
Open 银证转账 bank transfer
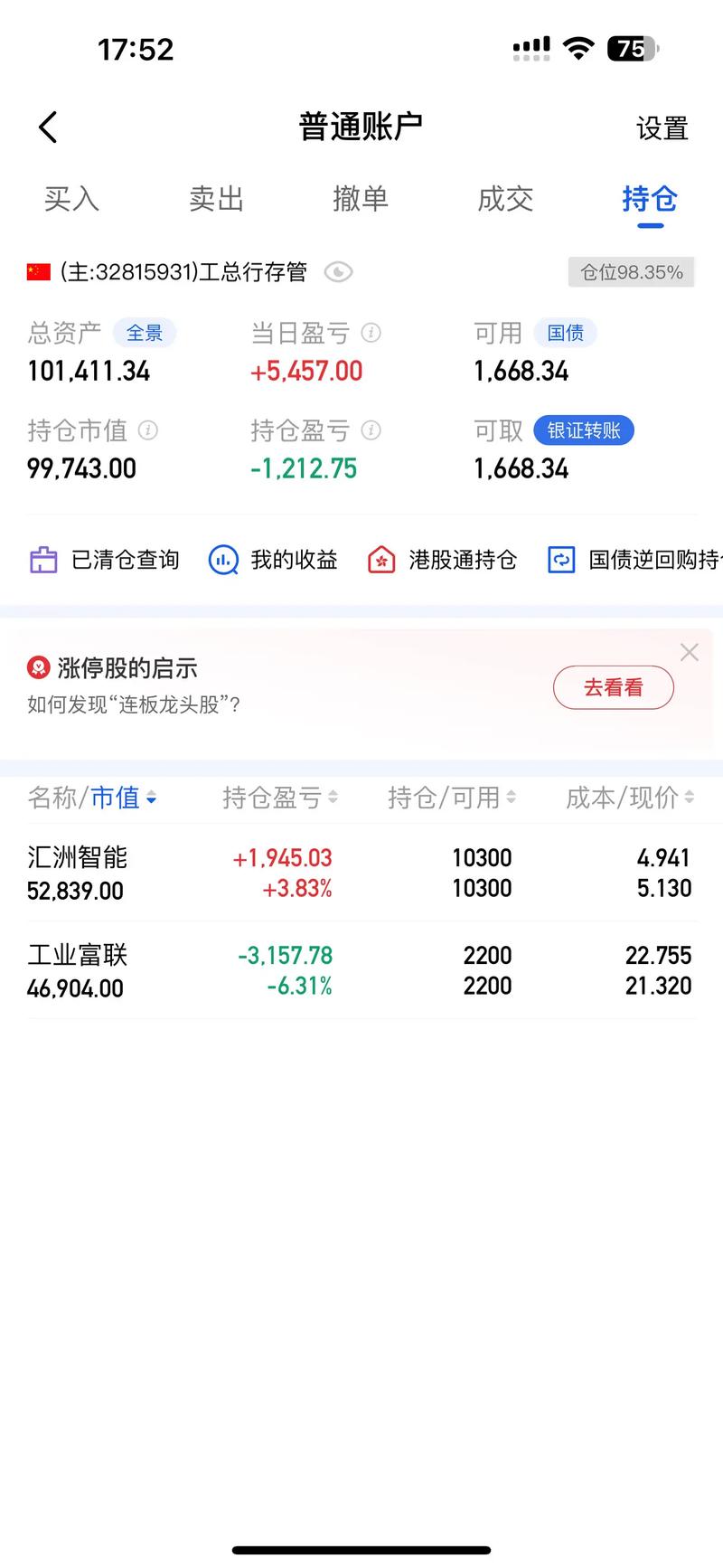pyautogui.click(x=584, y=430)
